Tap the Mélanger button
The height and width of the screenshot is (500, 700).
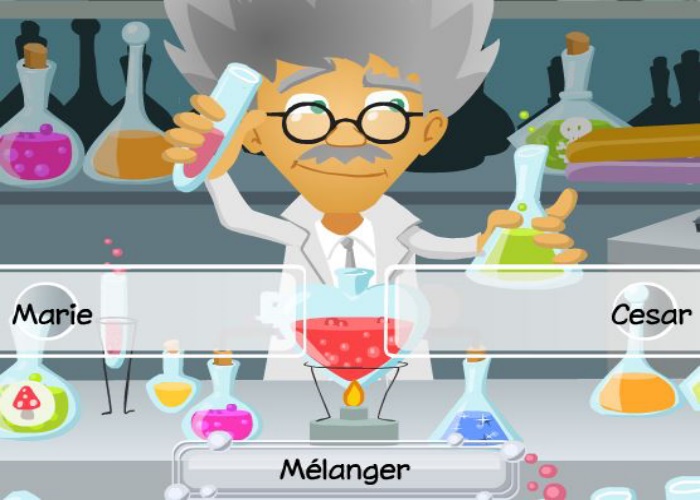pos(345,469)
